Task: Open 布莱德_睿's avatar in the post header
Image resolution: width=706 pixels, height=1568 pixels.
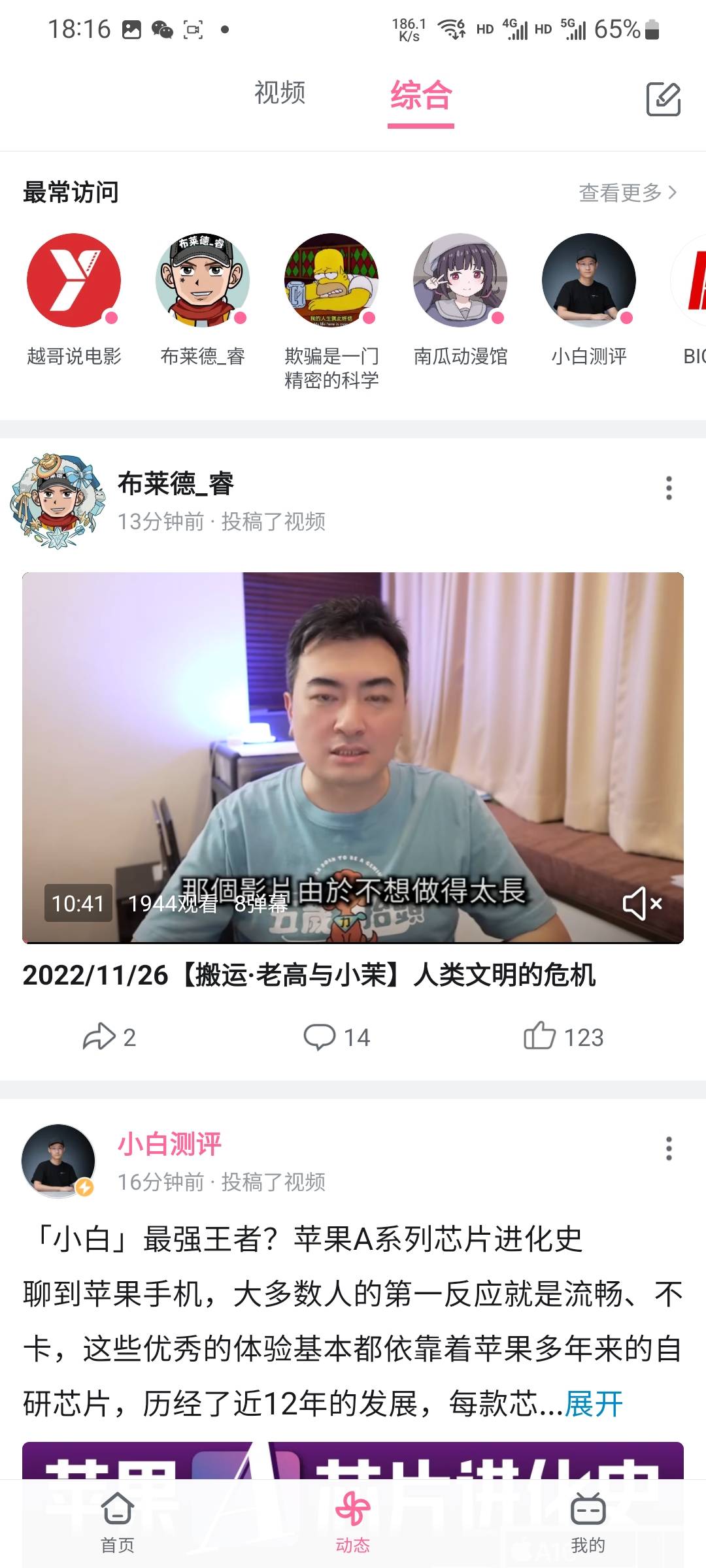Action: [58, 502]
